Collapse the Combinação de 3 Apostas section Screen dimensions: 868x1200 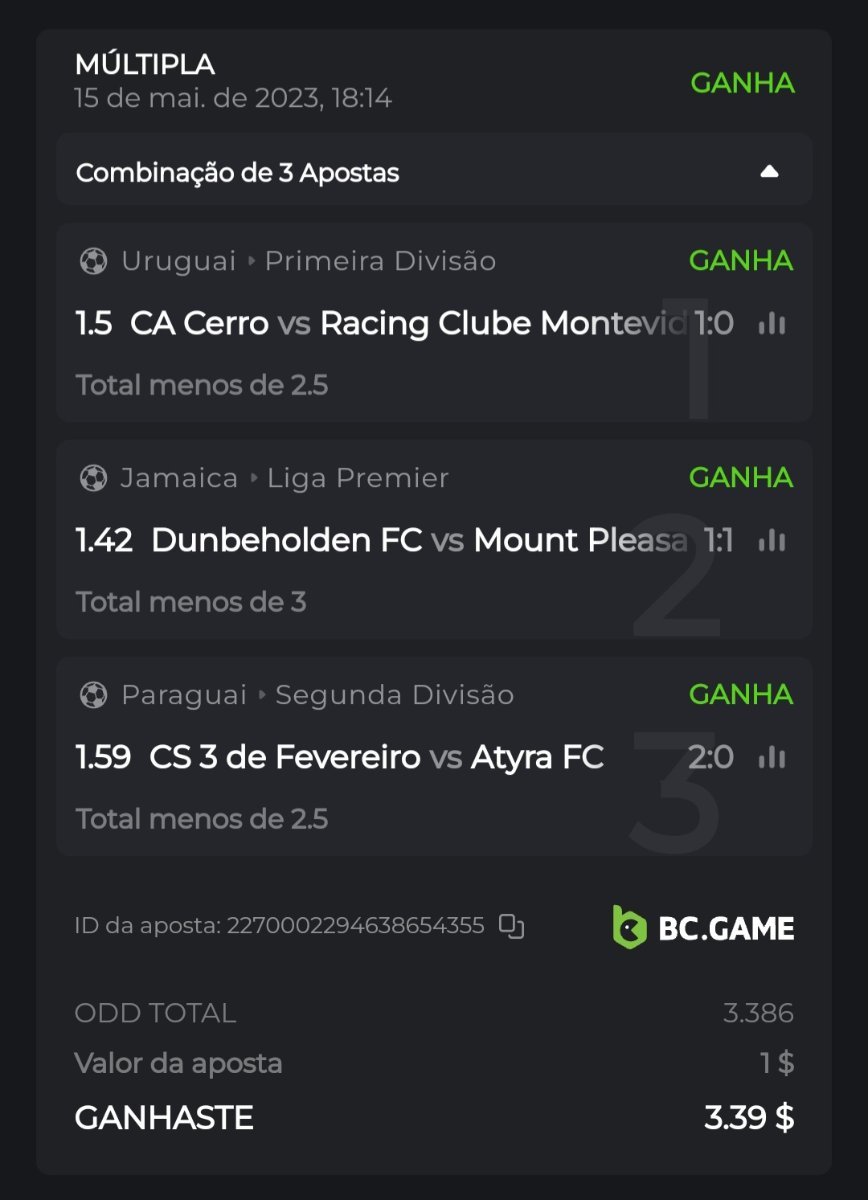pyautogui.click(x=768, y=172)
